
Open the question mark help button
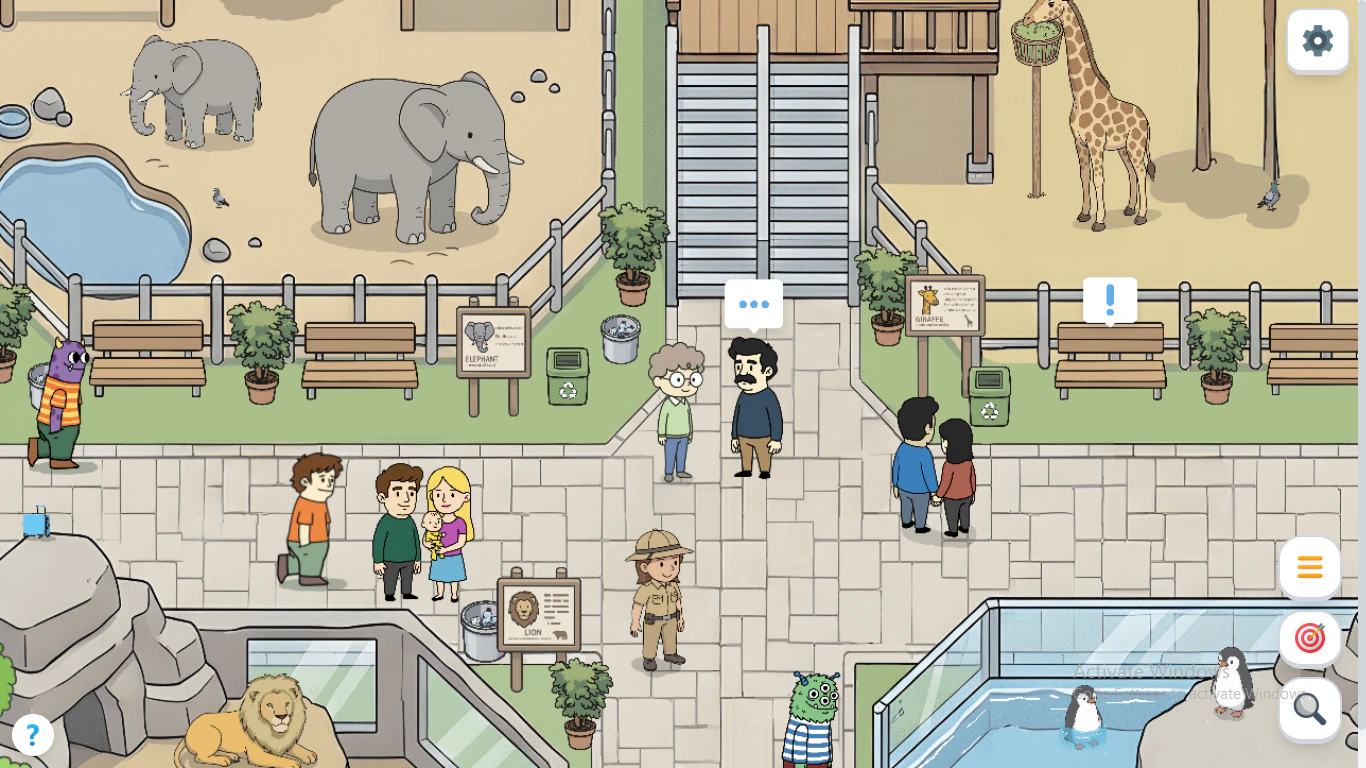pos(32,735)
